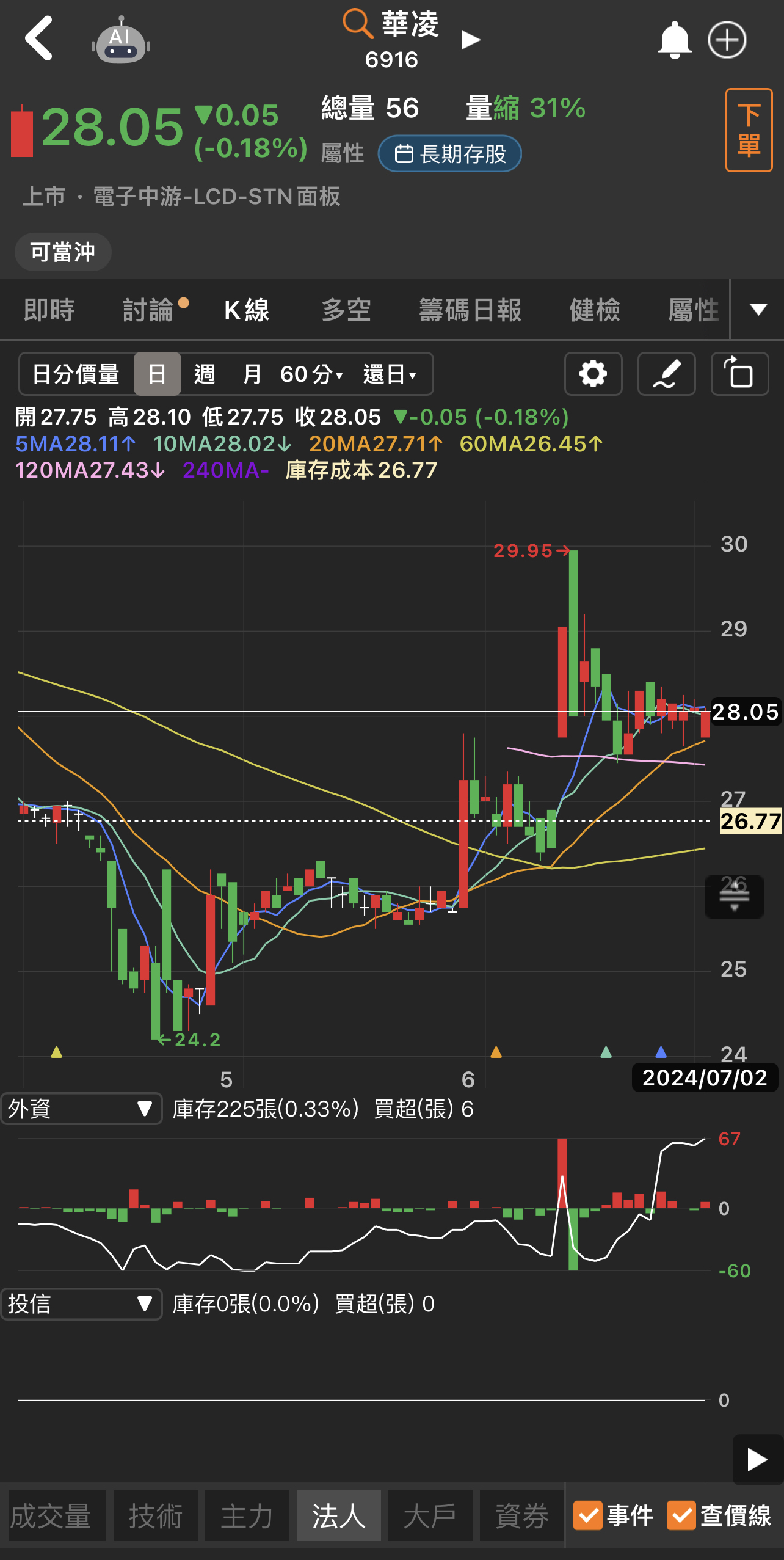Expand the tab list dropdown arrow
784x1560 pixels.
(x=758, y=309)
